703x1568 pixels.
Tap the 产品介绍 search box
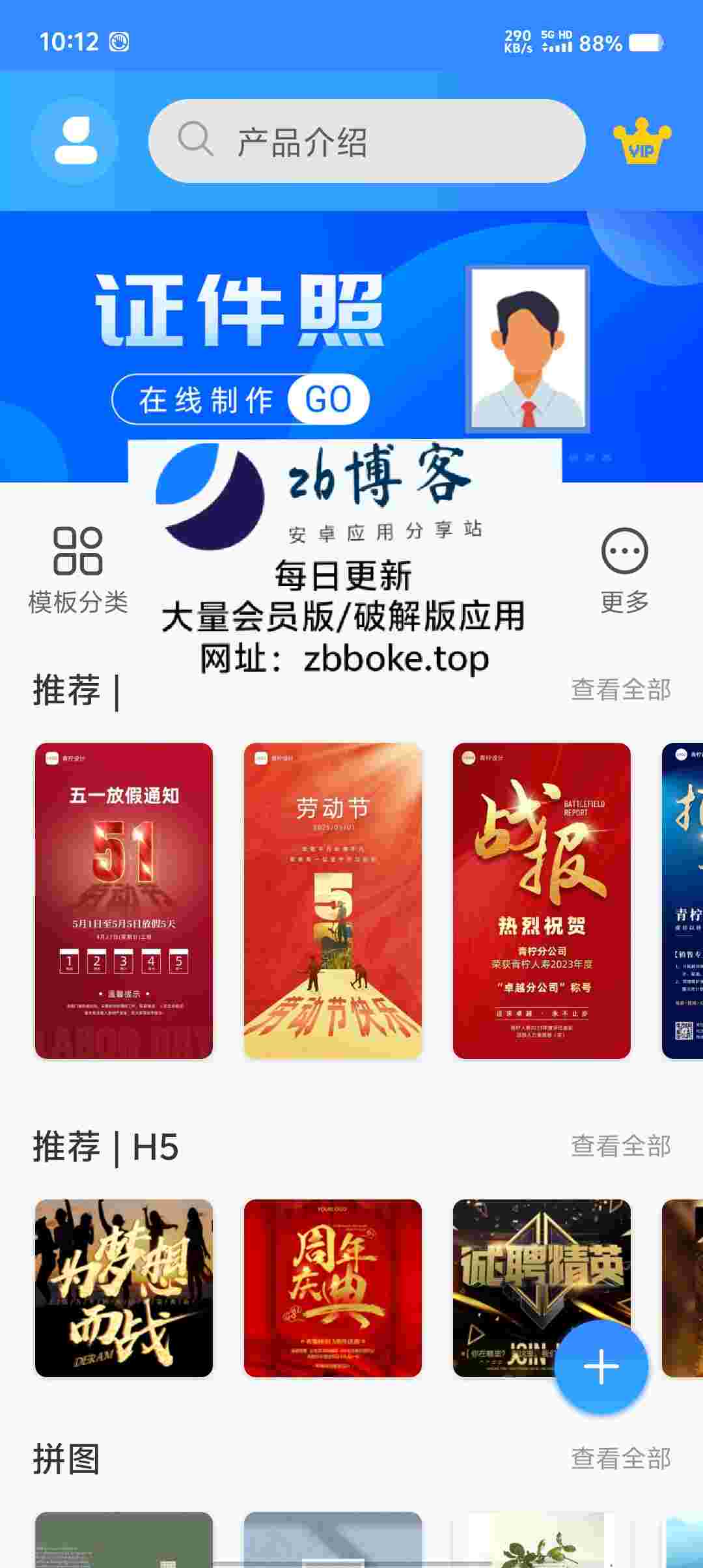[x=366, y=141]
